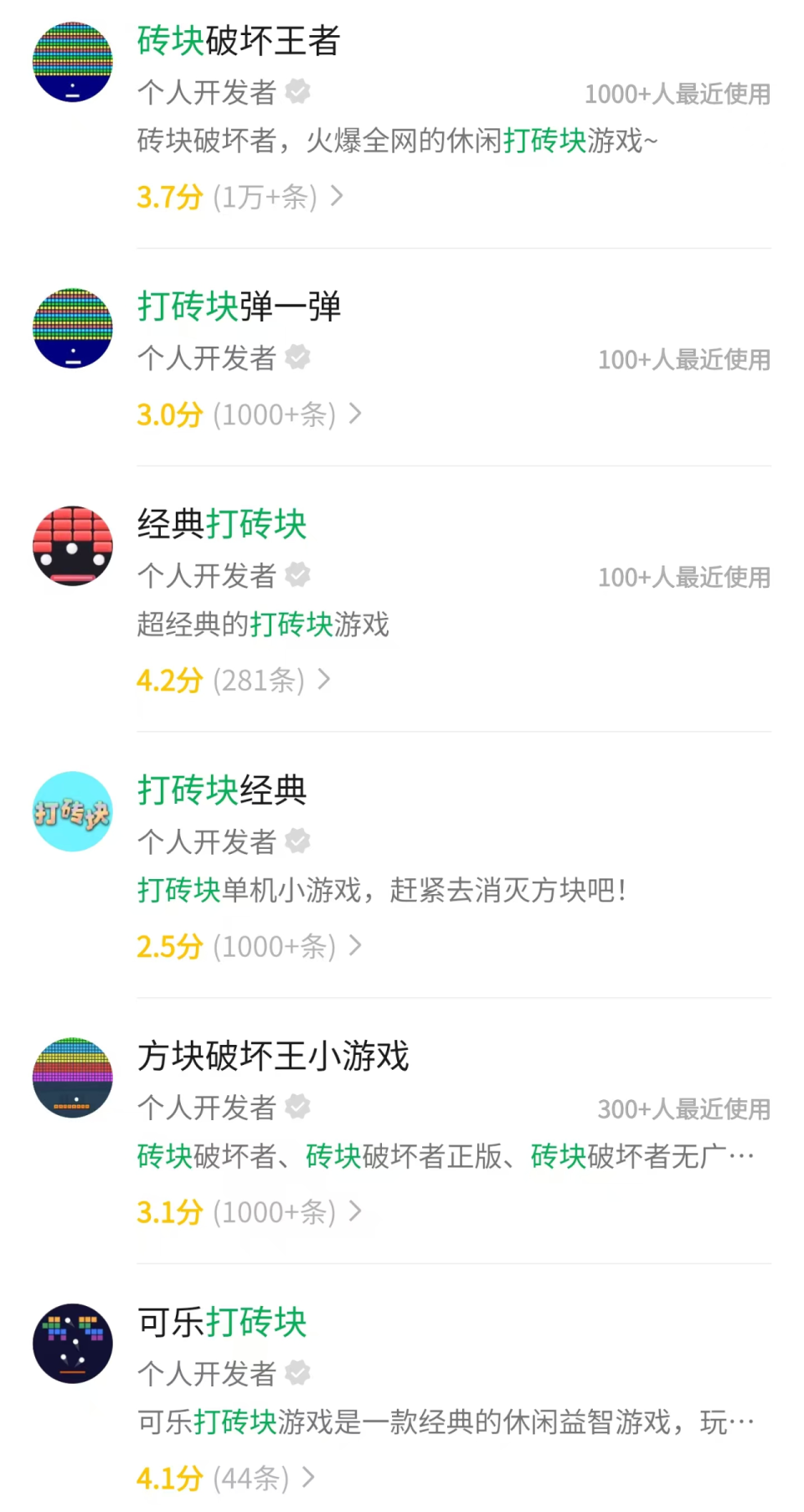804x1512 pixels.
Task: Open 方块破坏王小游戏 by its title
Action: pyautogui.click(x=274, y=1057)
